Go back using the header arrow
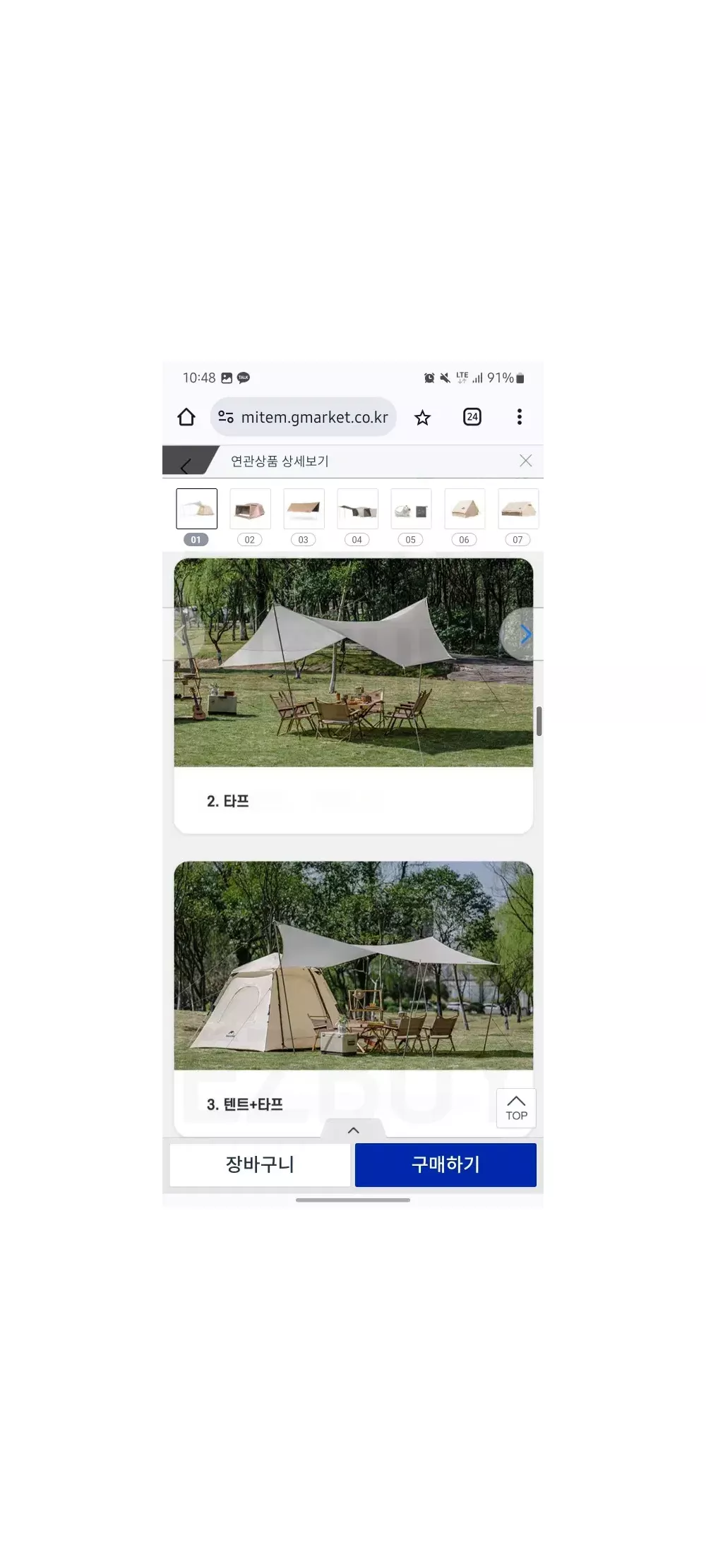This screenshot has width=706, height=1568. pos(186,465)
